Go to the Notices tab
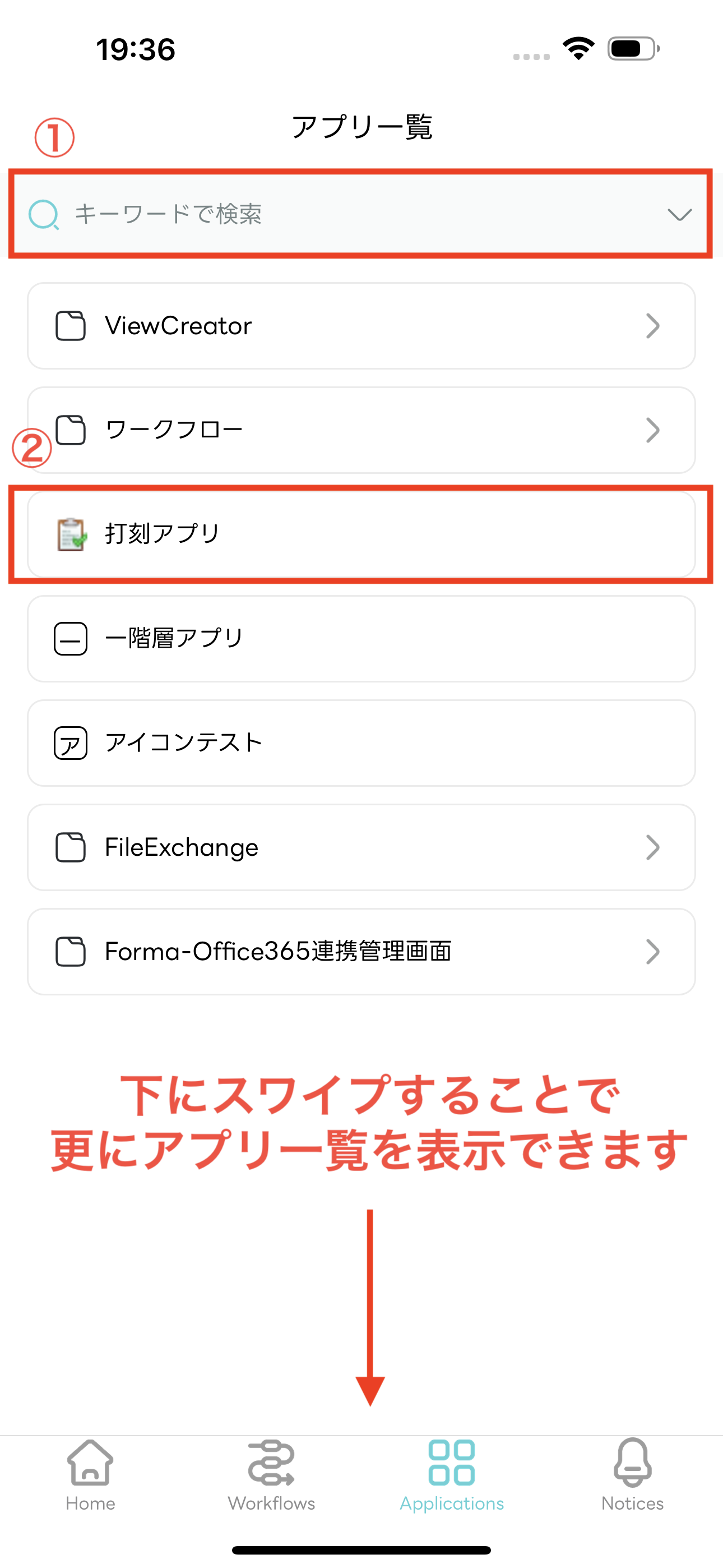 click(632, 1475)
